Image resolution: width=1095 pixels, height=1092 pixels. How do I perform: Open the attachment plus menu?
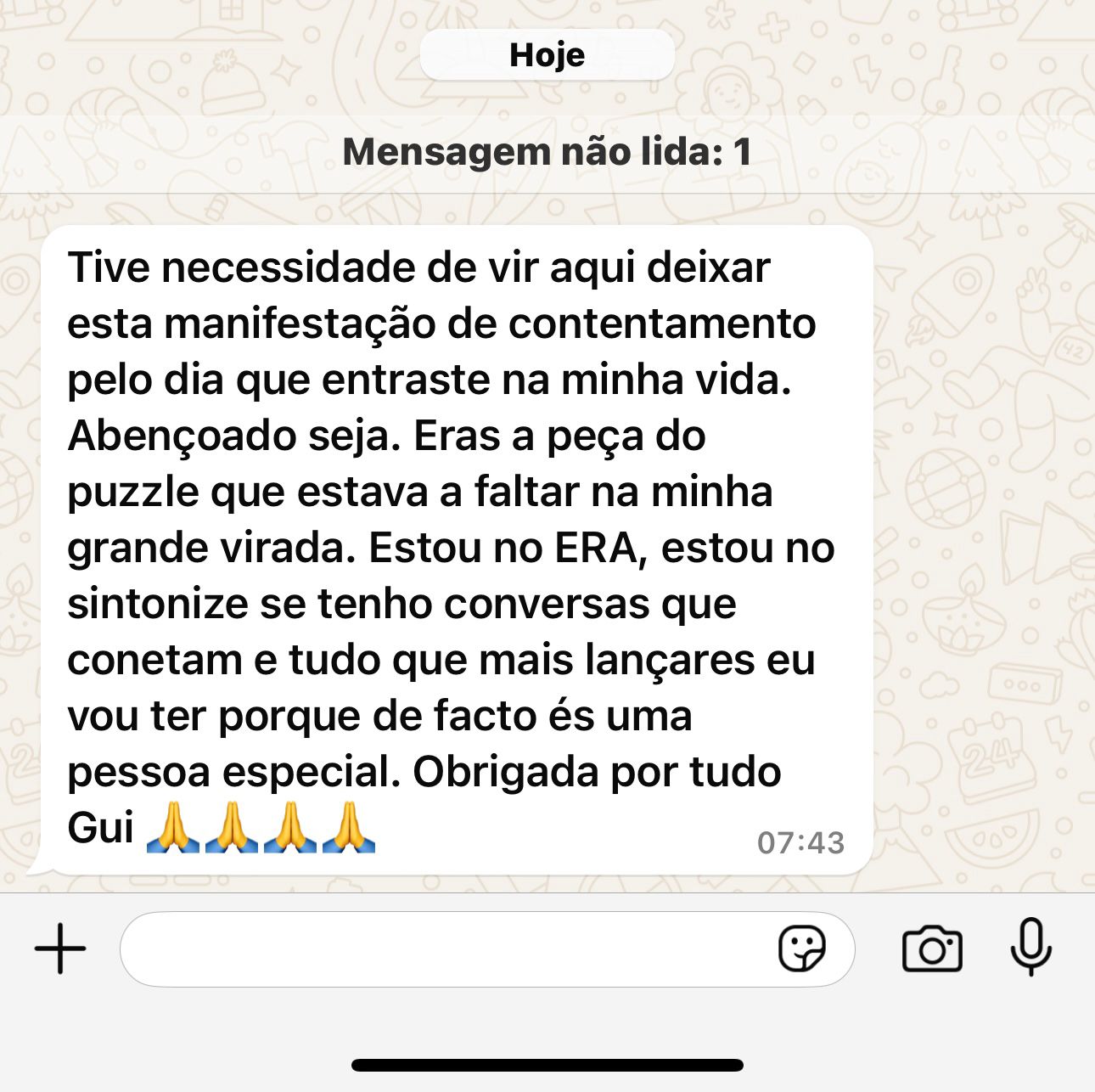[x=60, y=948]
